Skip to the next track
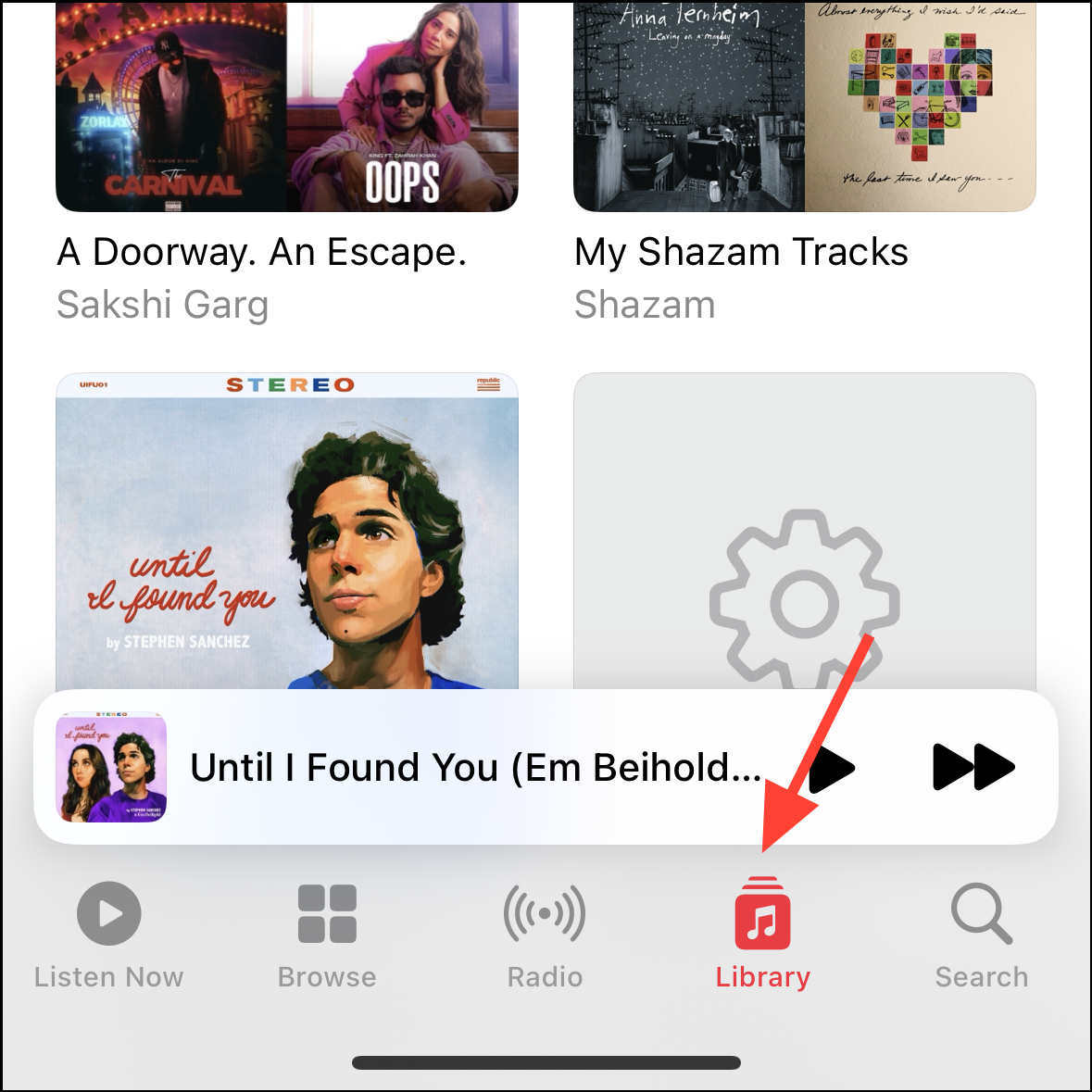The height and width of the screenshot is (1092, 1092). point(973,767)
